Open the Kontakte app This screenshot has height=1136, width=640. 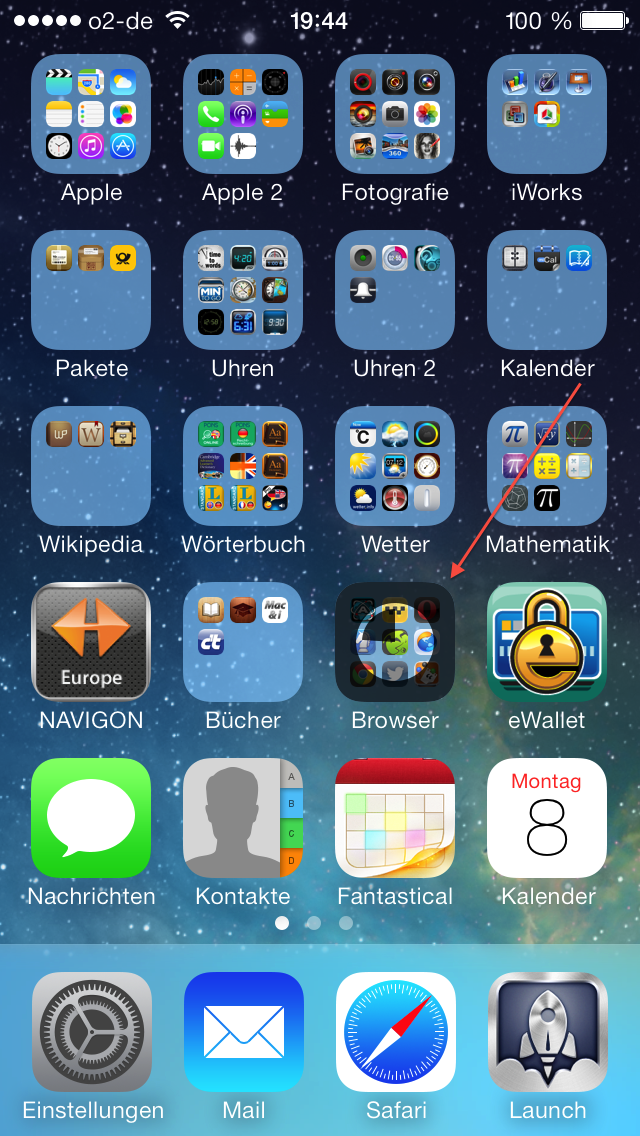[243, 818]
